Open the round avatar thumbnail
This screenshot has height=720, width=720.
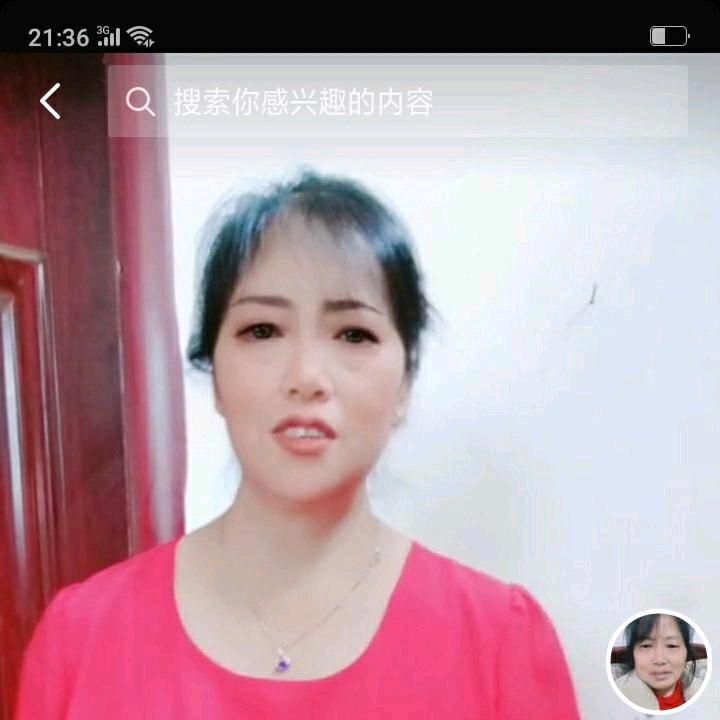[x=659, y=661]
